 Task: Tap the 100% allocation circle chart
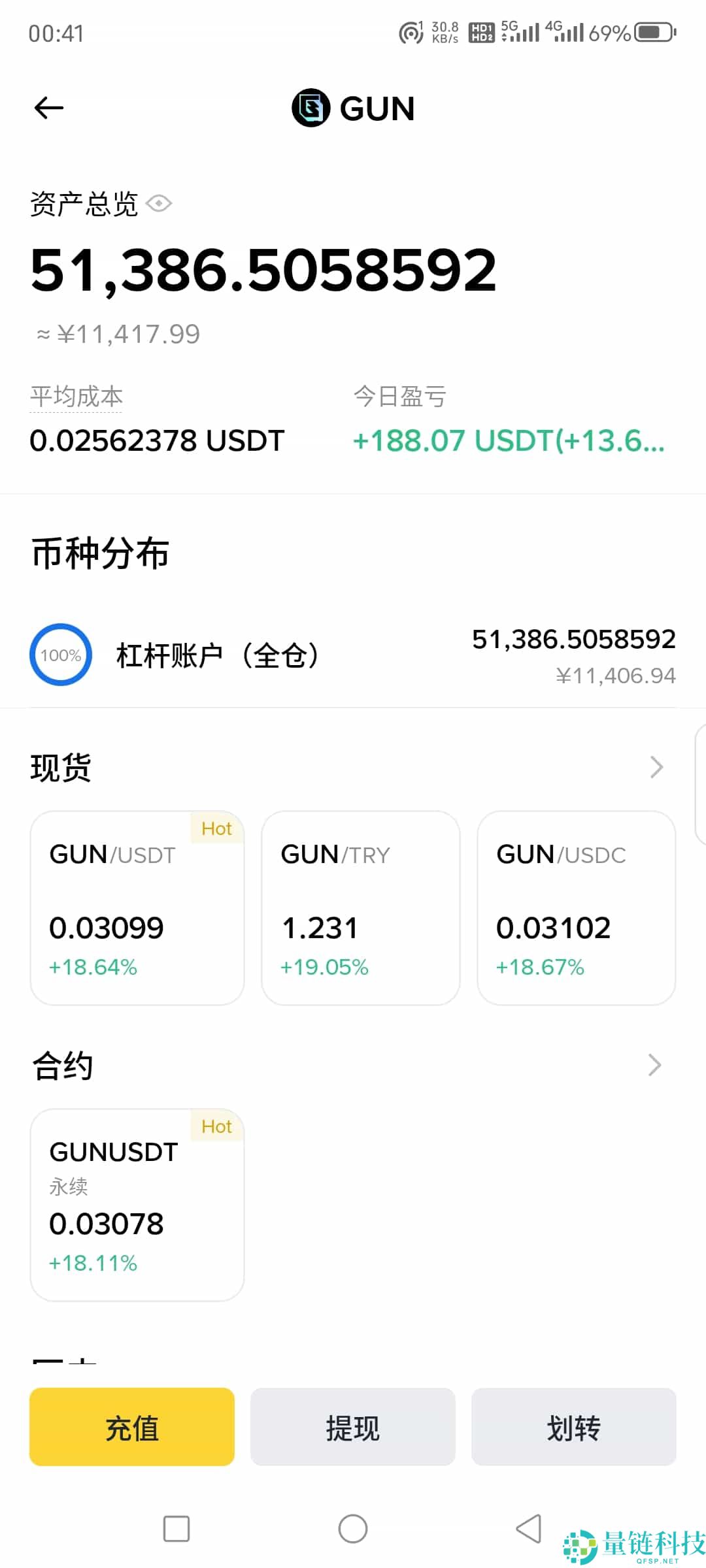pyautogui.click(x=60, y=654)
